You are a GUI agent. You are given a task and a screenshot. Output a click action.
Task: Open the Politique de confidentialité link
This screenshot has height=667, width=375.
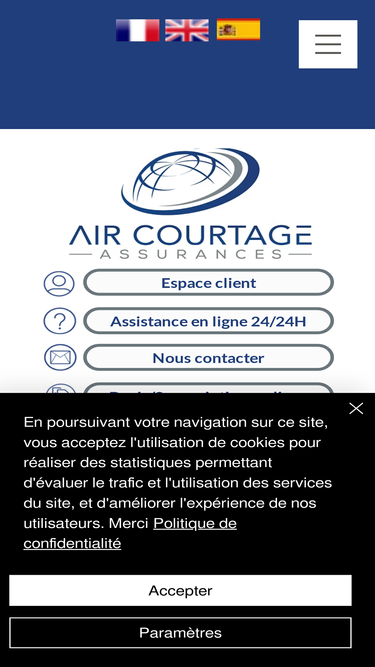pyautogui.click(x=130, y=533)
